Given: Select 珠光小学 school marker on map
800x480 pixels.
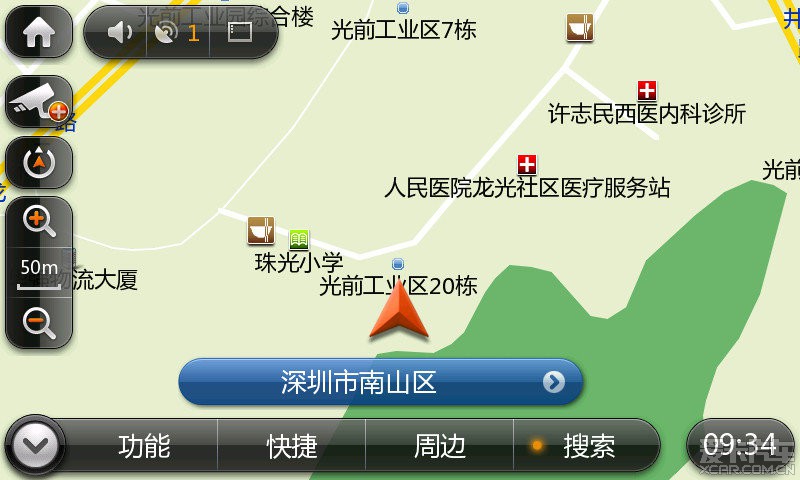Looking at the screenshot, I should 299,240.
